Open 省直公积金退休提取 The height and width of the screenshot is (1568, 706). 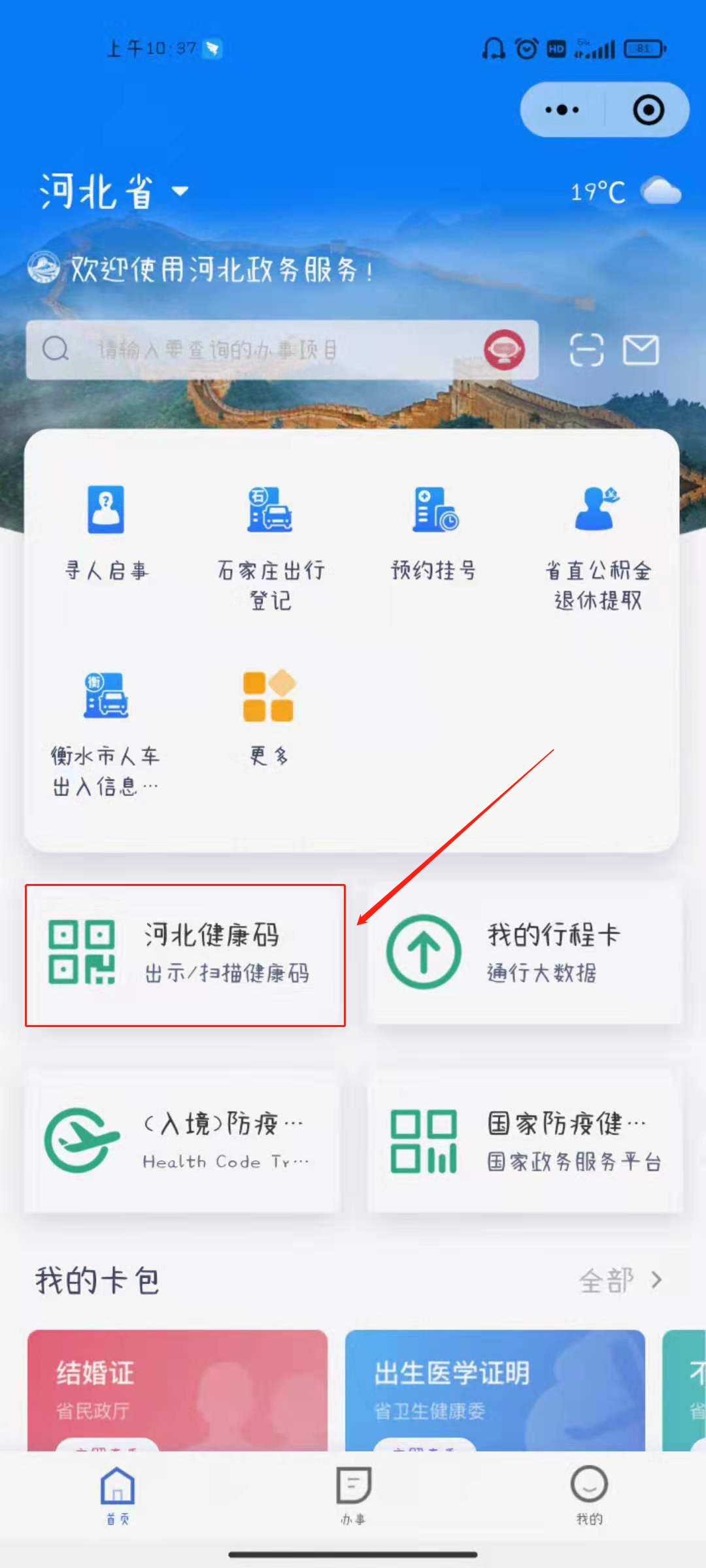(597, 546)
